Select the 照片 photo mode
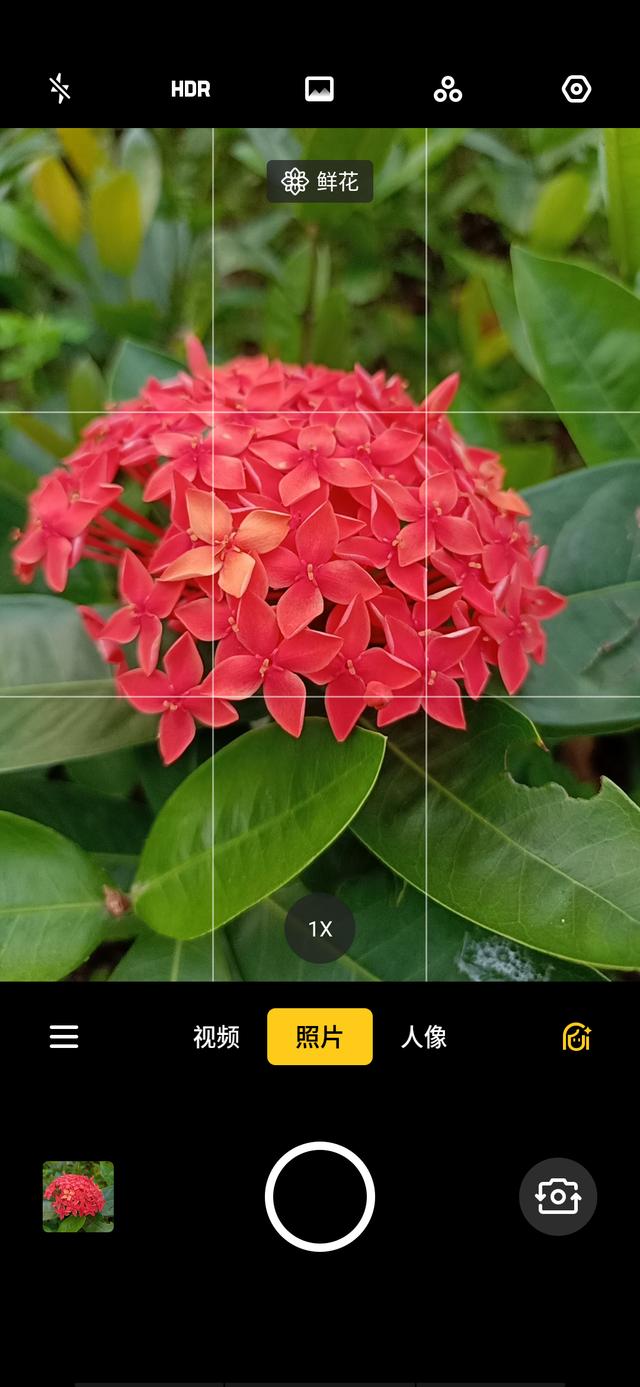Image resolution: width=640 pixels, height=1387 pixels. click(320, 1037)
